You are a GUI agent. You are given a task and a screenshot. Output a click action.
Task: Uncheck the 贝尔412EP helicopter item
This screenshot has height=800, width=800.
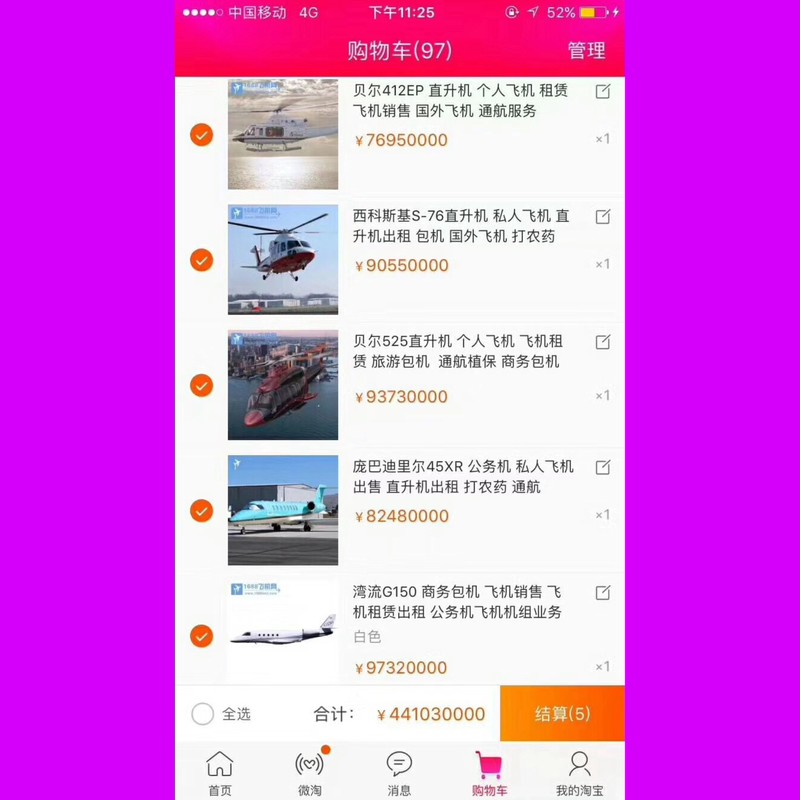pos(202,135)
